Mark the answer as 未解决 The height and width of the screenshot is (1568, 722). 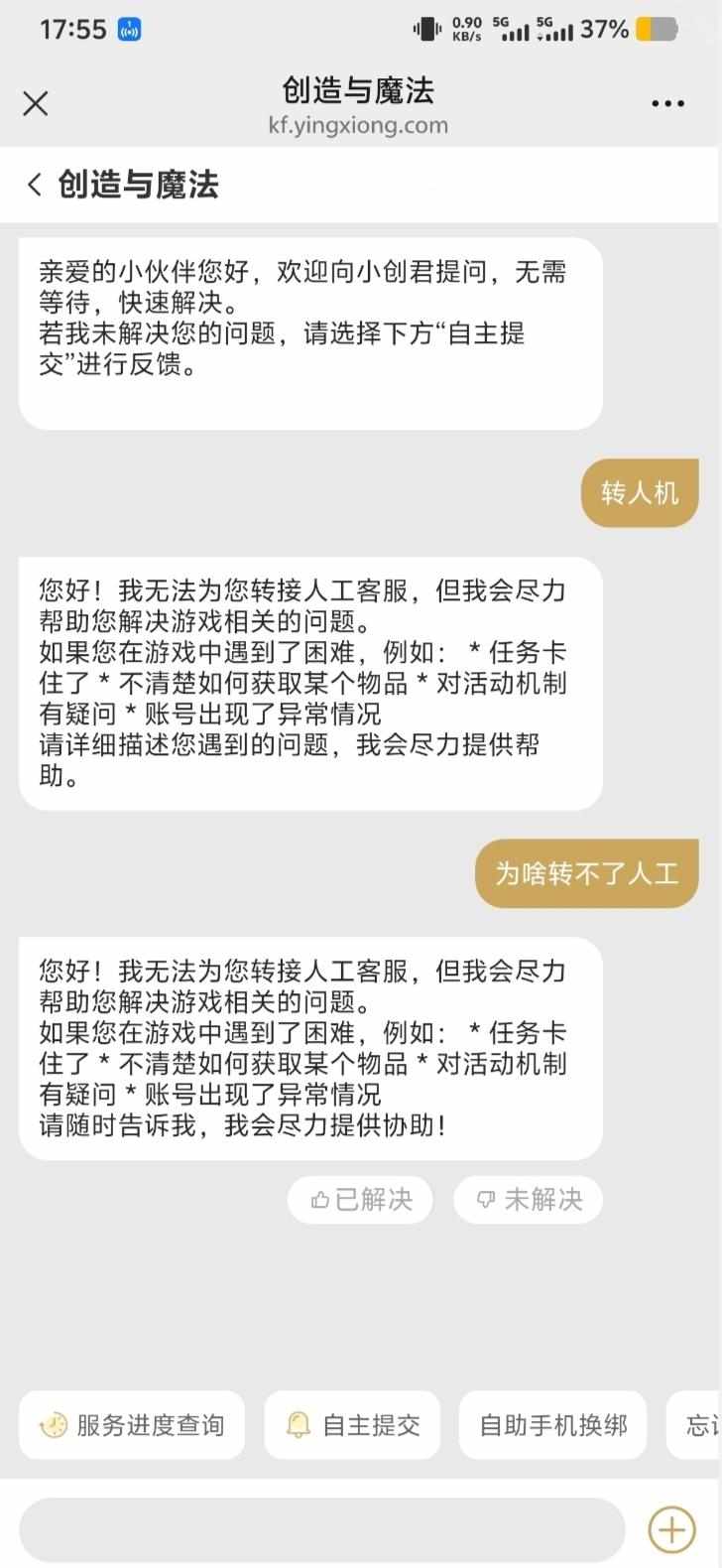(x=528, y=1200)
